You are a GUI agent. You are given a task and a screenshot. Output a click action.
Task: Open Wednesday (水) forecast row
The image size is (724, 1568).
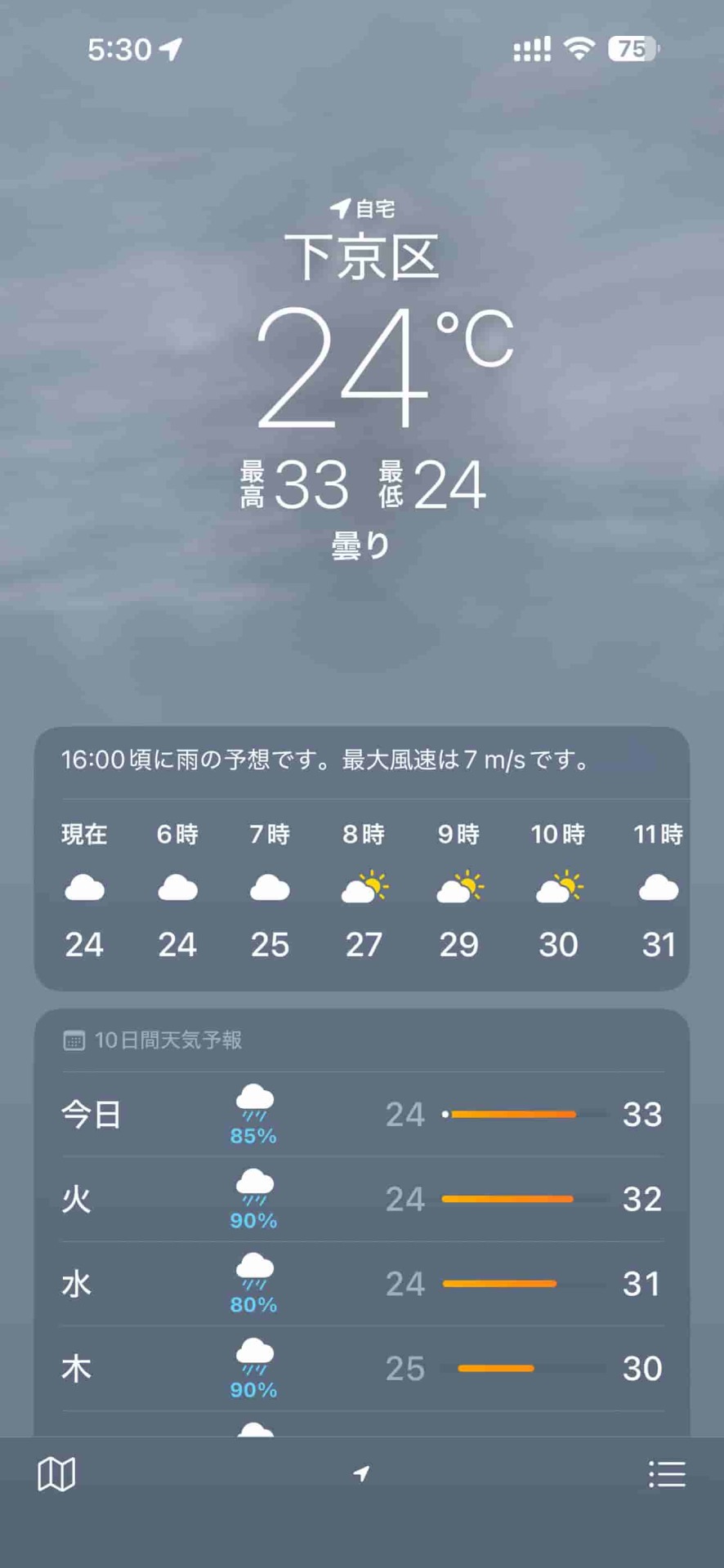pos(361,1284)
